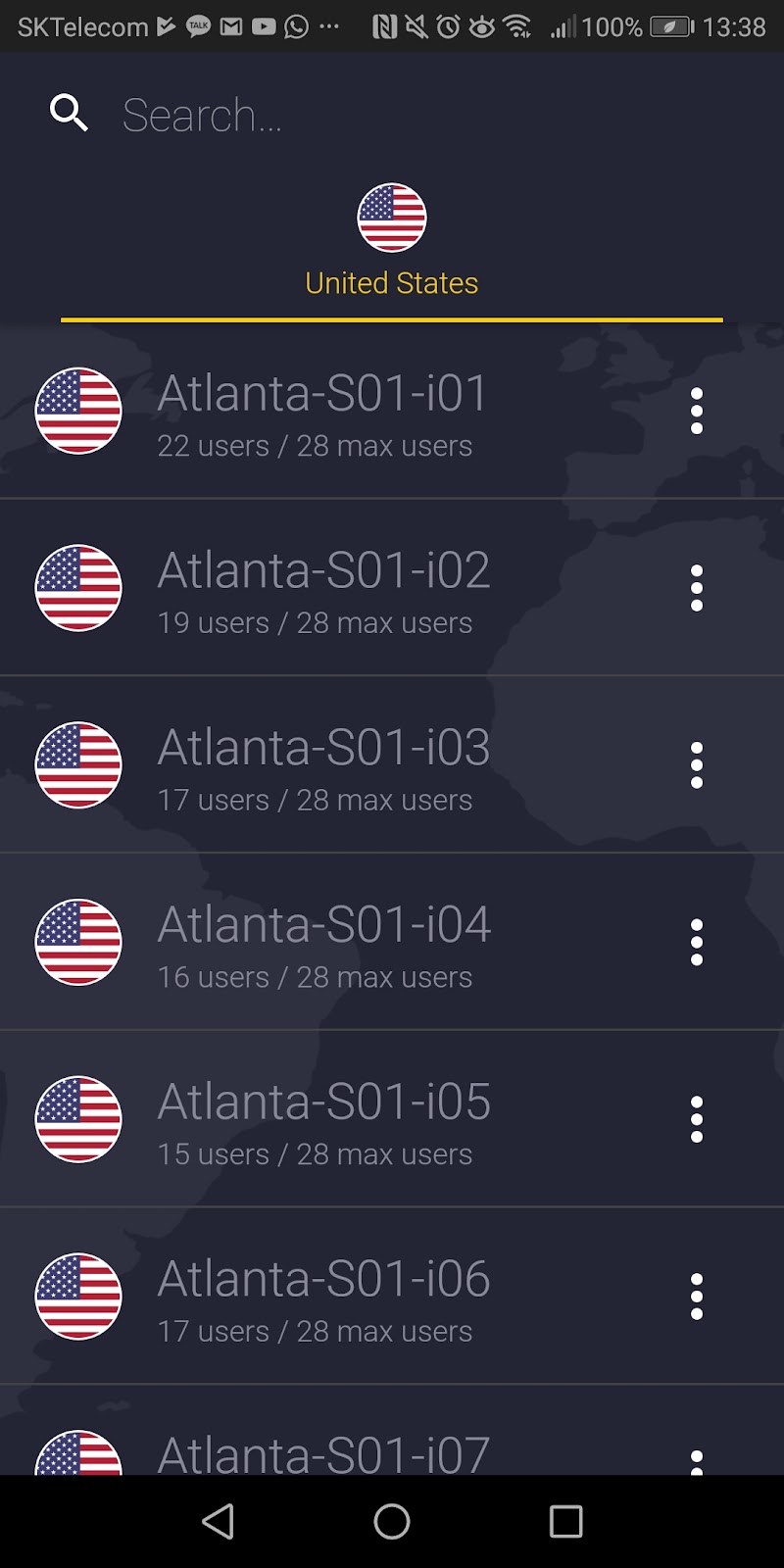Choose the Atlanta-S01-i02 server

point(323,589)
